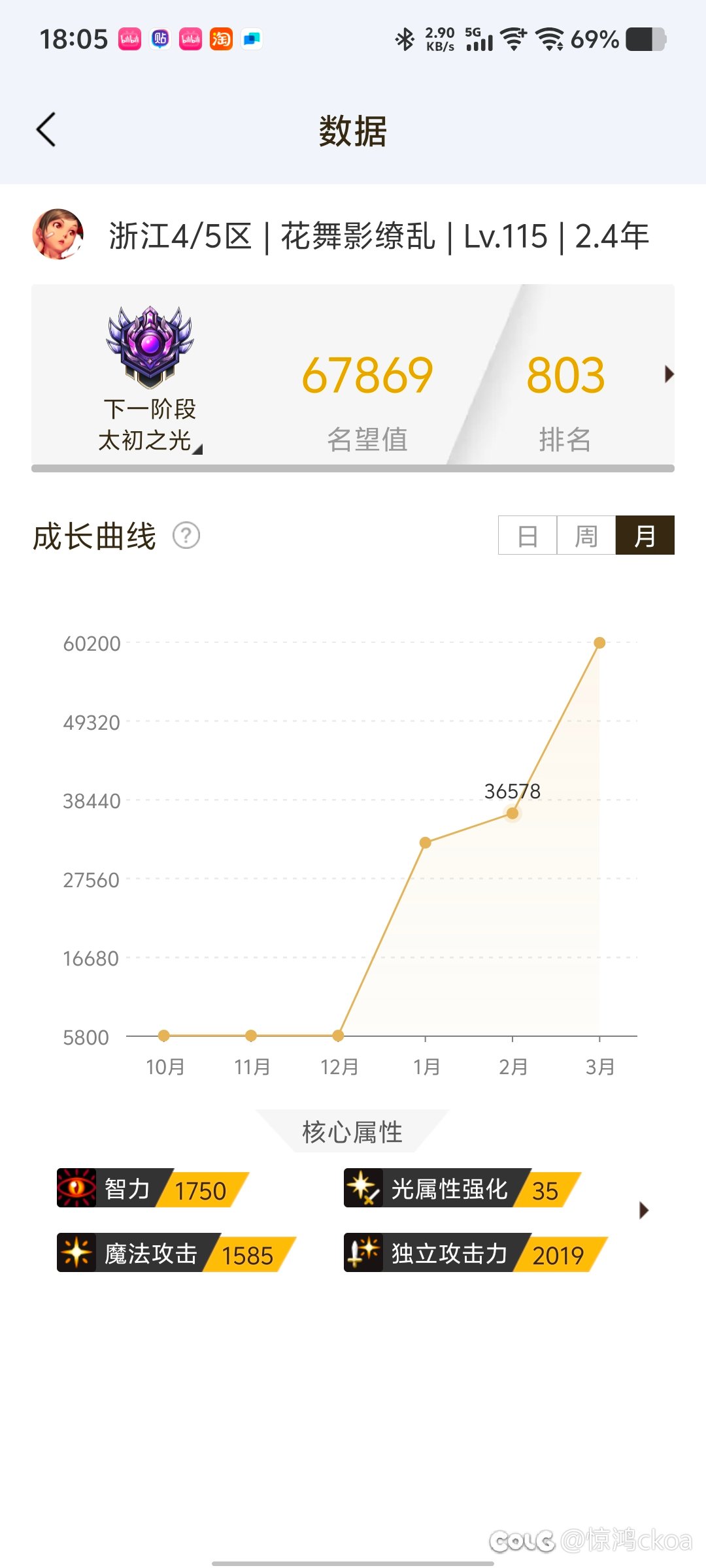Tap the arrow beside the 排名 803
This screenshot has width=706, height=1568.
tap(669, 374)
